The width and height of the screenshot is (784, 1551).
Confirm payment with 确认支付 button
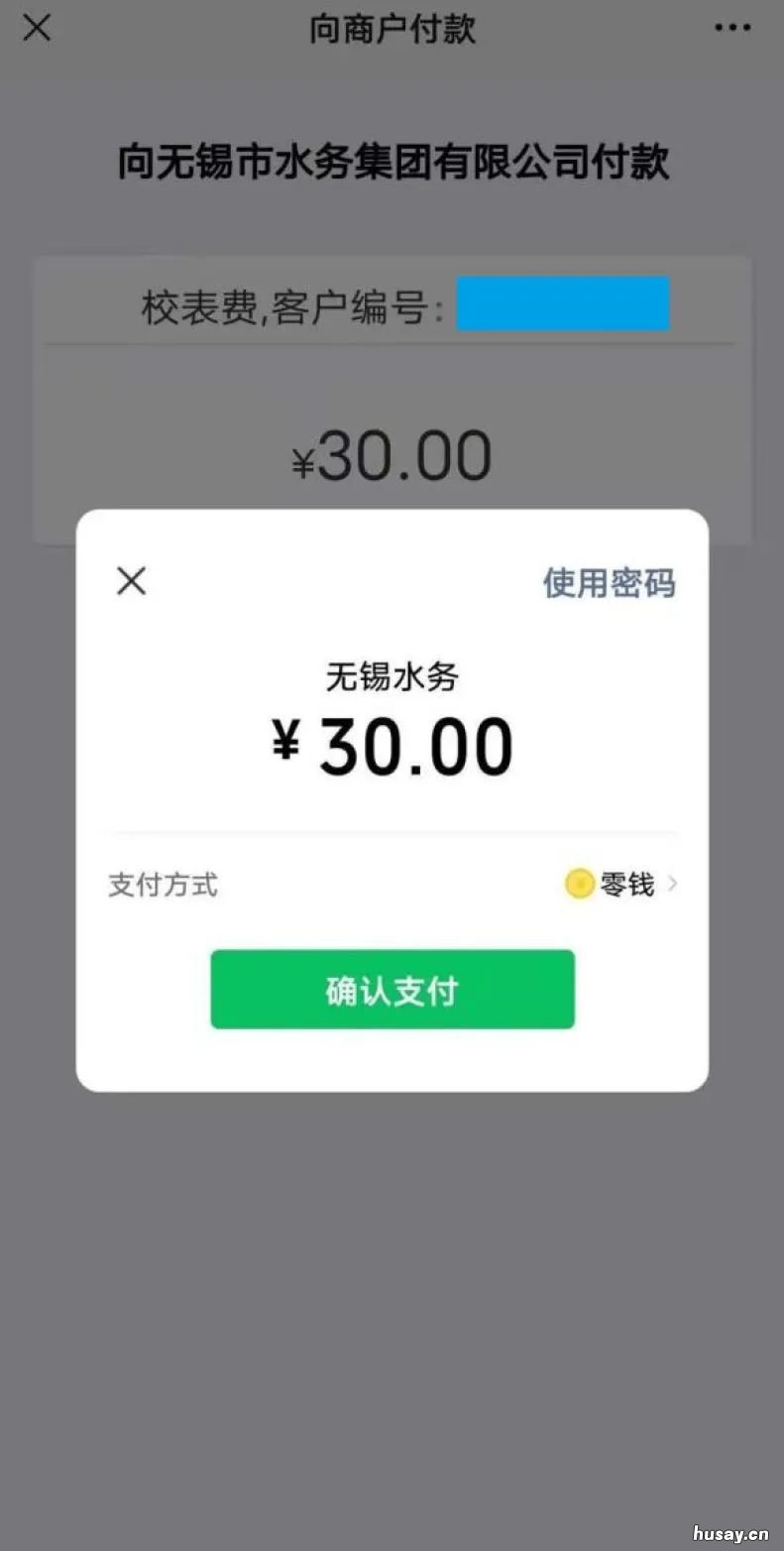click(x=392, y=989)
